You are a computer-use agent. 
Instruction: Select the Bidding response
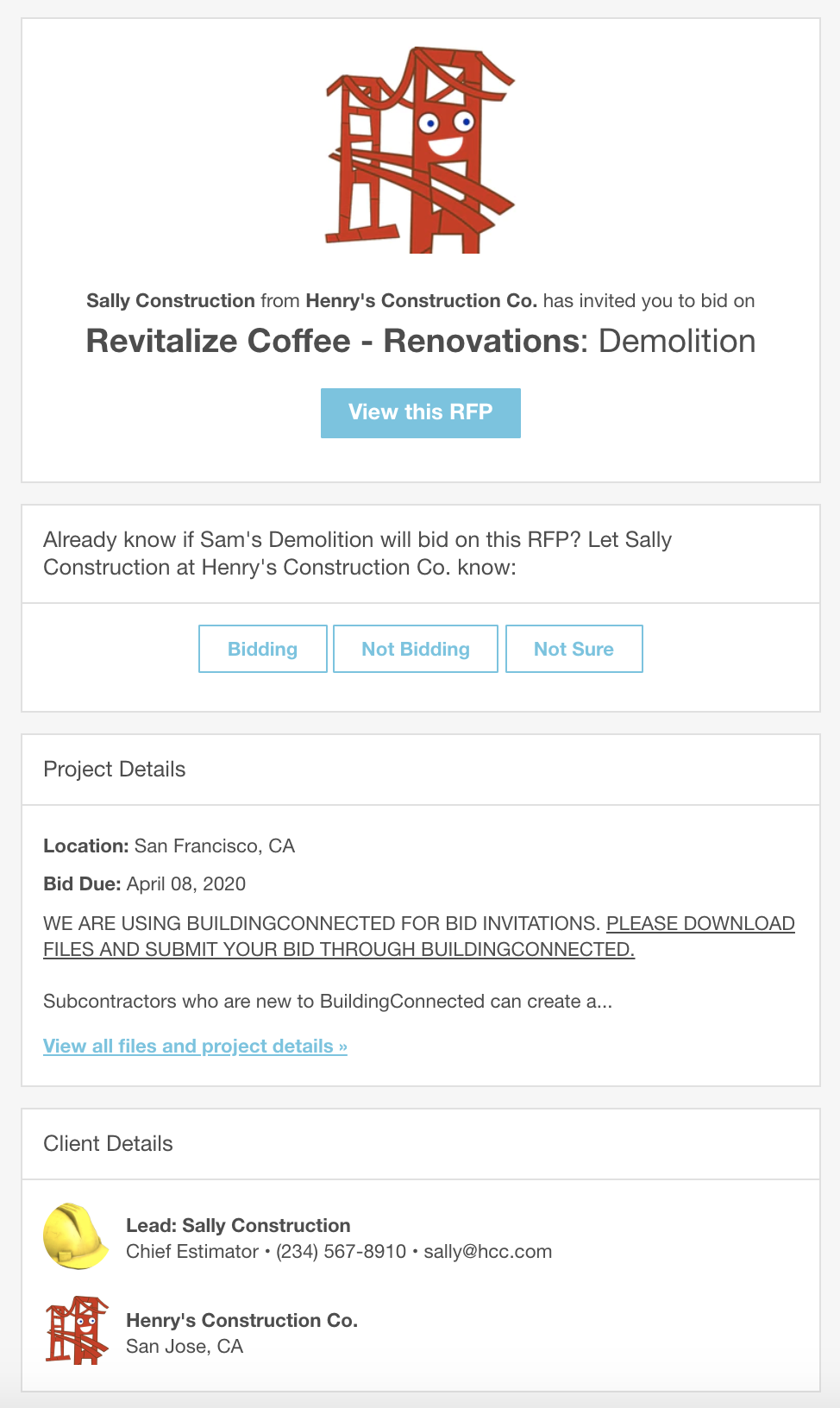263,649
